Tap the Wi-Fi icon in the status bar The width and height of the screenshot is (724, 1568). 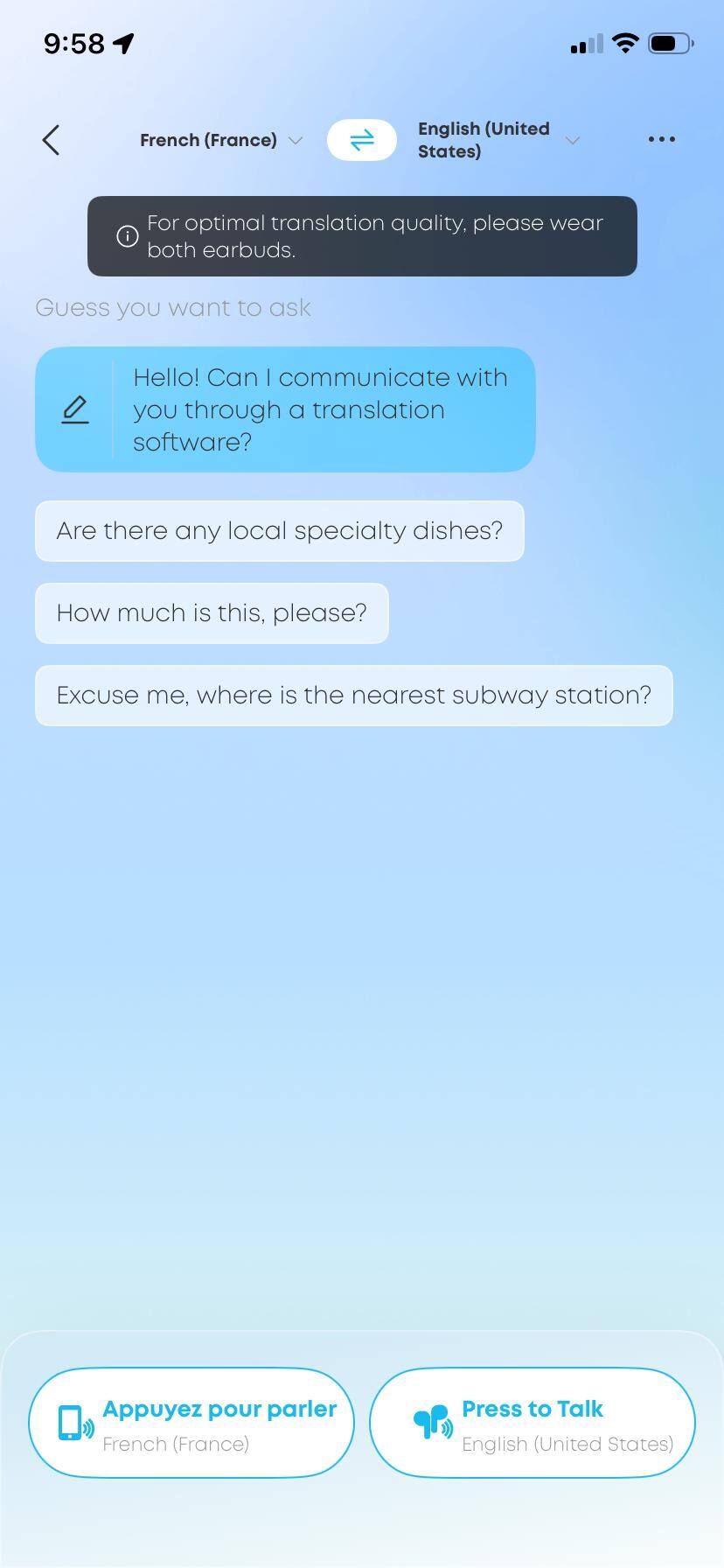click(625, 43)
